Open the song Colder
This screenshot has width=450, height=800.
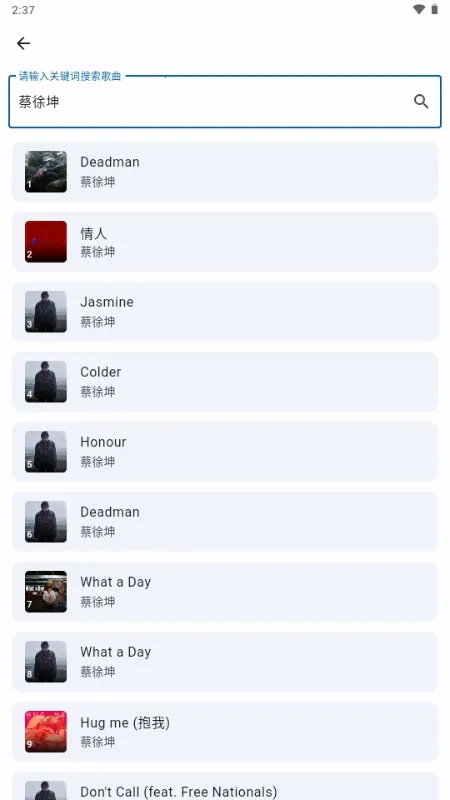coord(225,382)
